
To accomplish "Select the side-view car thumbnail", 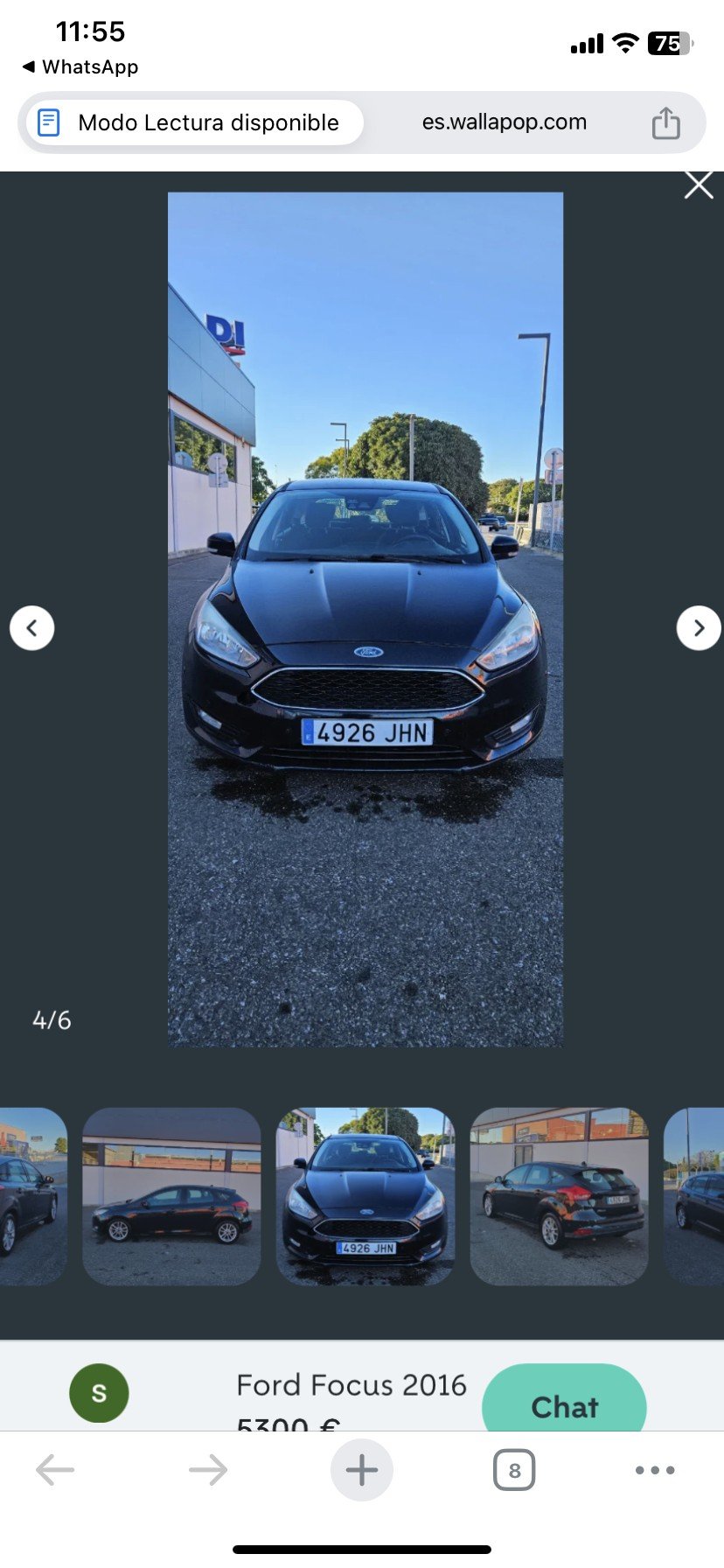I will [171, 1196].
